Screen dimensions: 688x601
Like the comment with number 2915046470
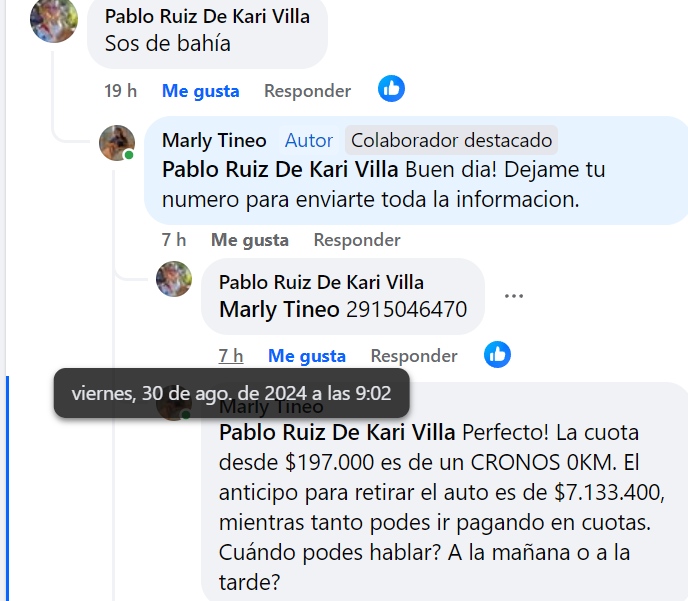pos(306,356)
